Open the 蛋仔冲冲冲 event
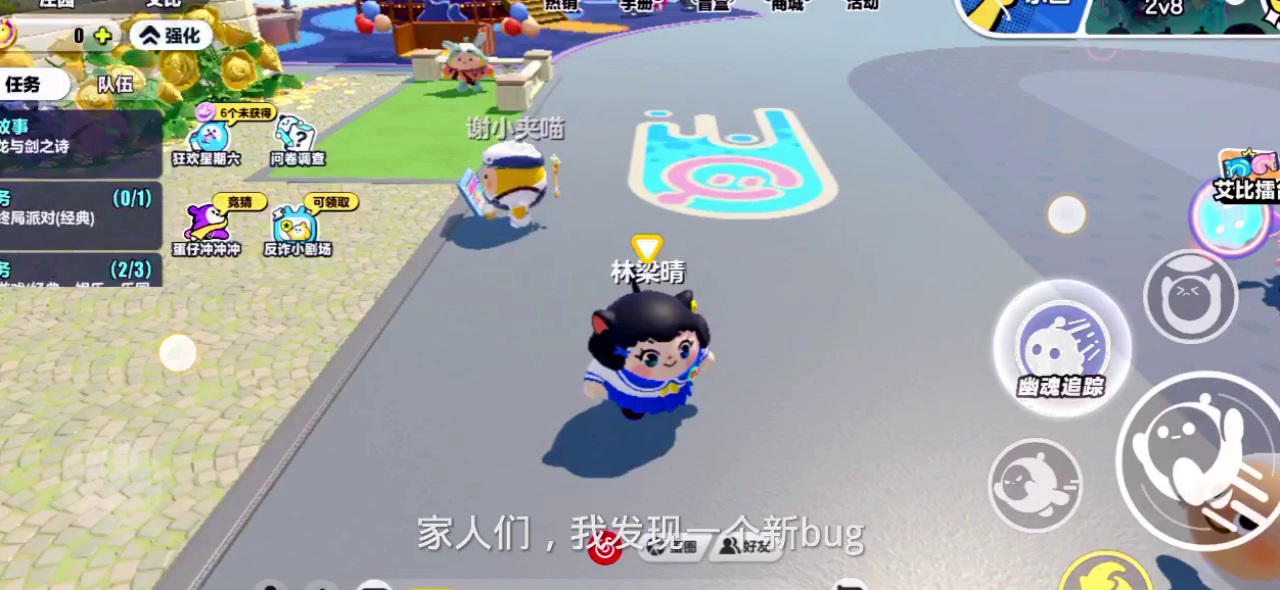1280x590 pixels. click(x=208, y=228)
